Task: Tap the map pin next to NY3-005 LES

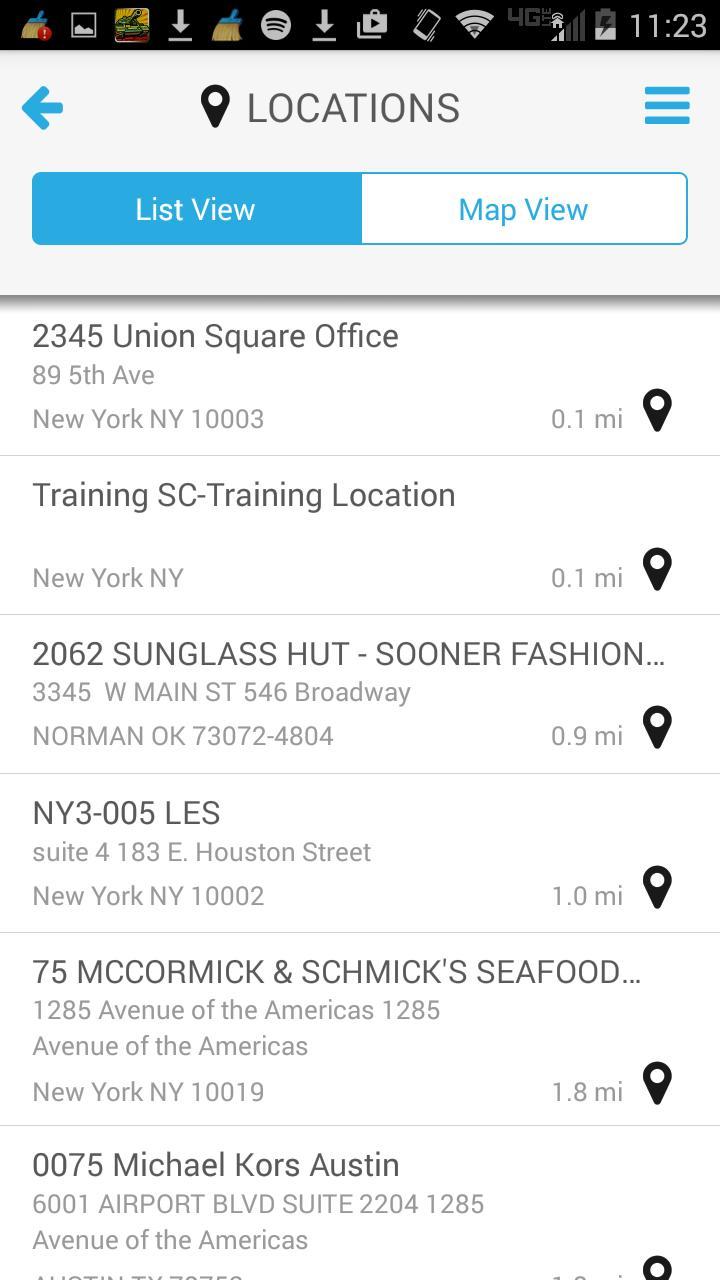Action: tap(657, 886)
